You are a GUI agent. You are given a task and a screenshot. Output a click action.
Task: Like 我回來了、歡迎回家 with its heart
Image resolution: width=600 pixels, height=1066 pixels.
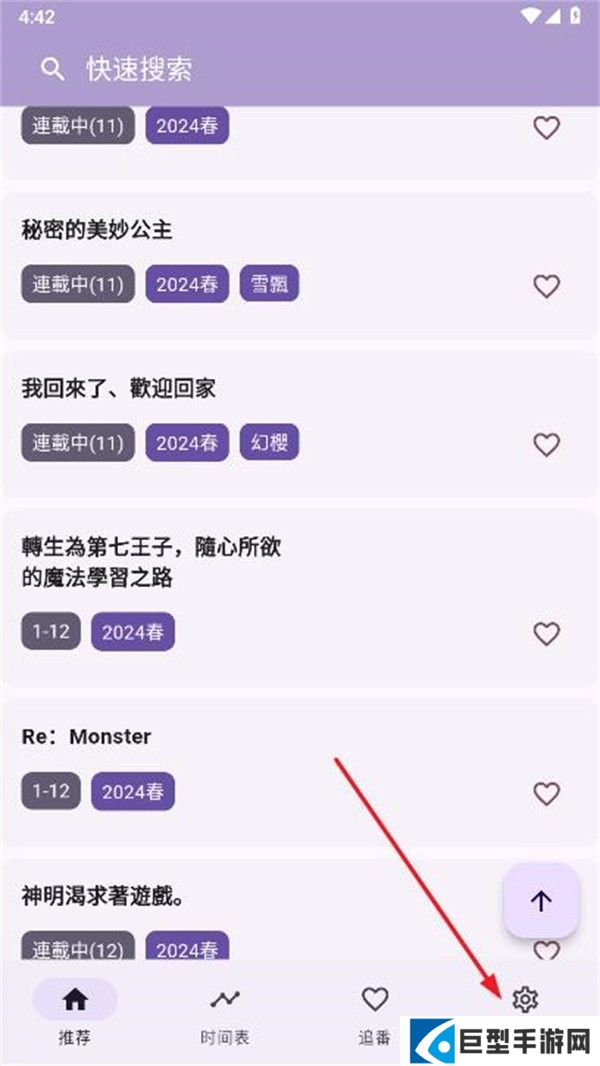[546, 444]
